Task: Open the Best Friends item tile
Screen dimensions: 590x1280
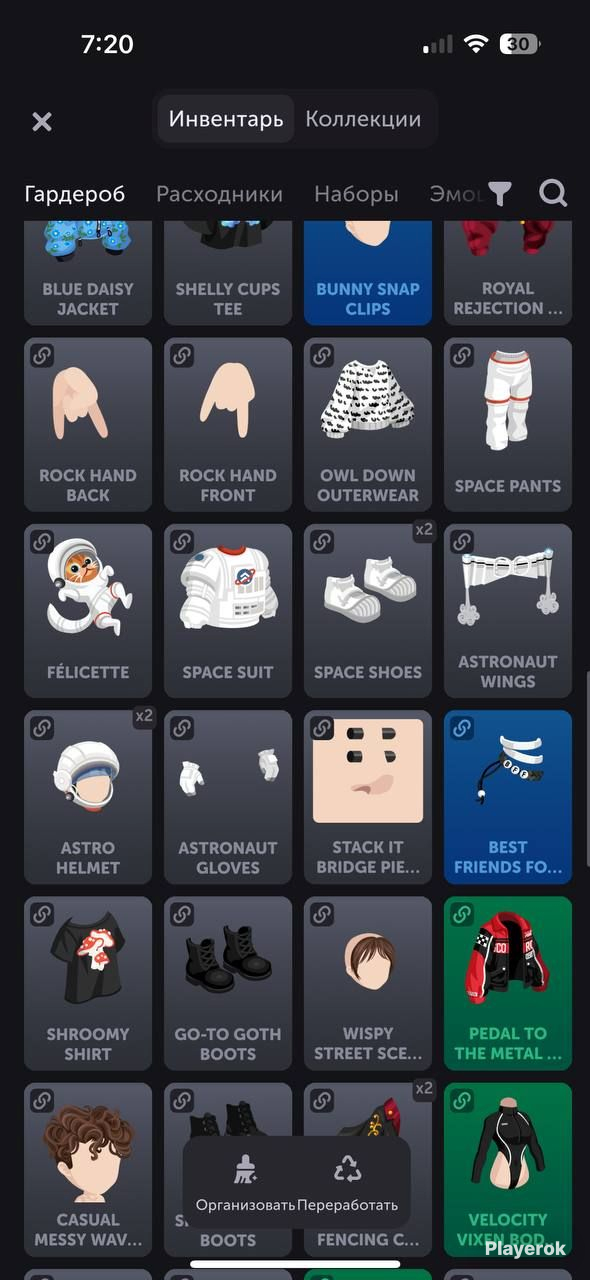Action: 508,797
